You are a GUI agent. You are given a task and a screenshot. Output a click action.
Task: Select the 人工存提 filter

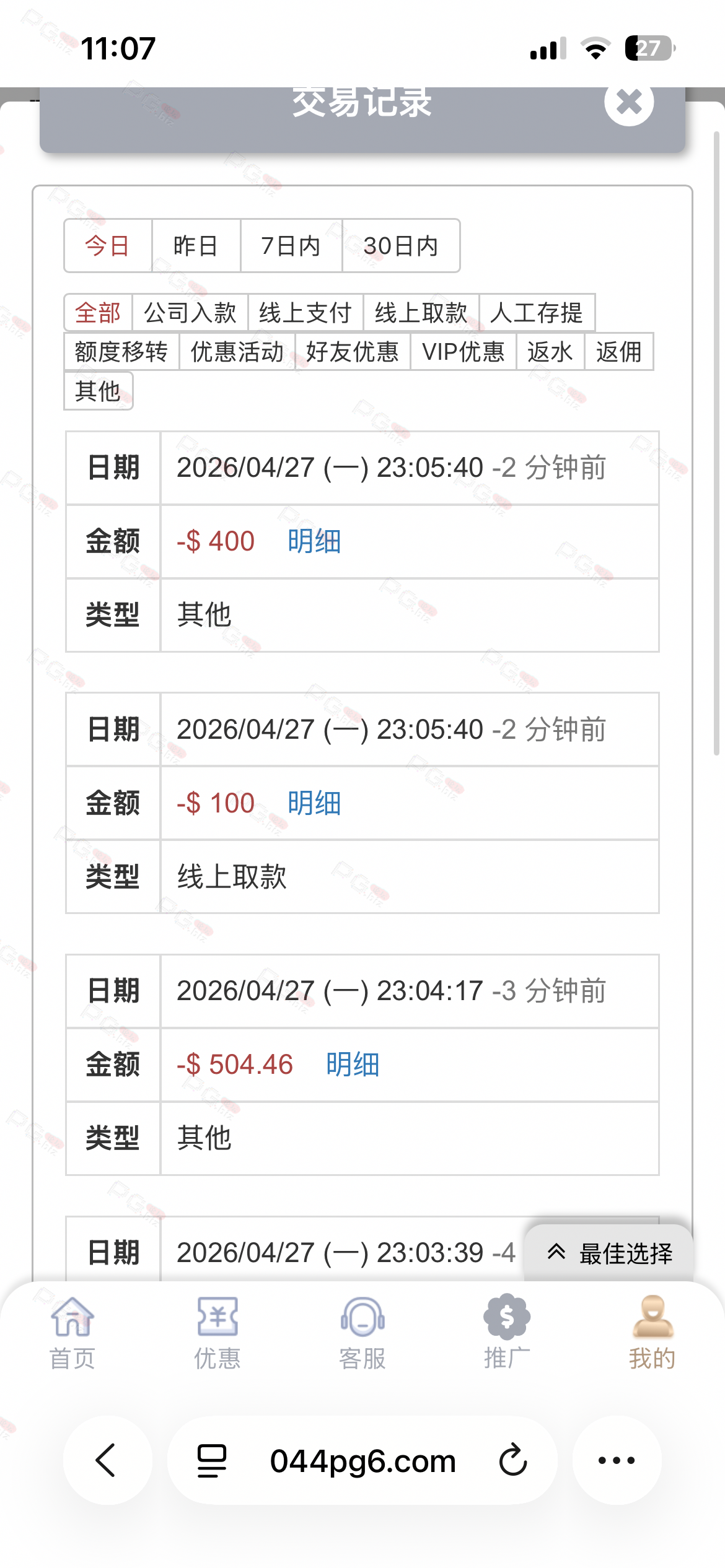pos(537,313)
